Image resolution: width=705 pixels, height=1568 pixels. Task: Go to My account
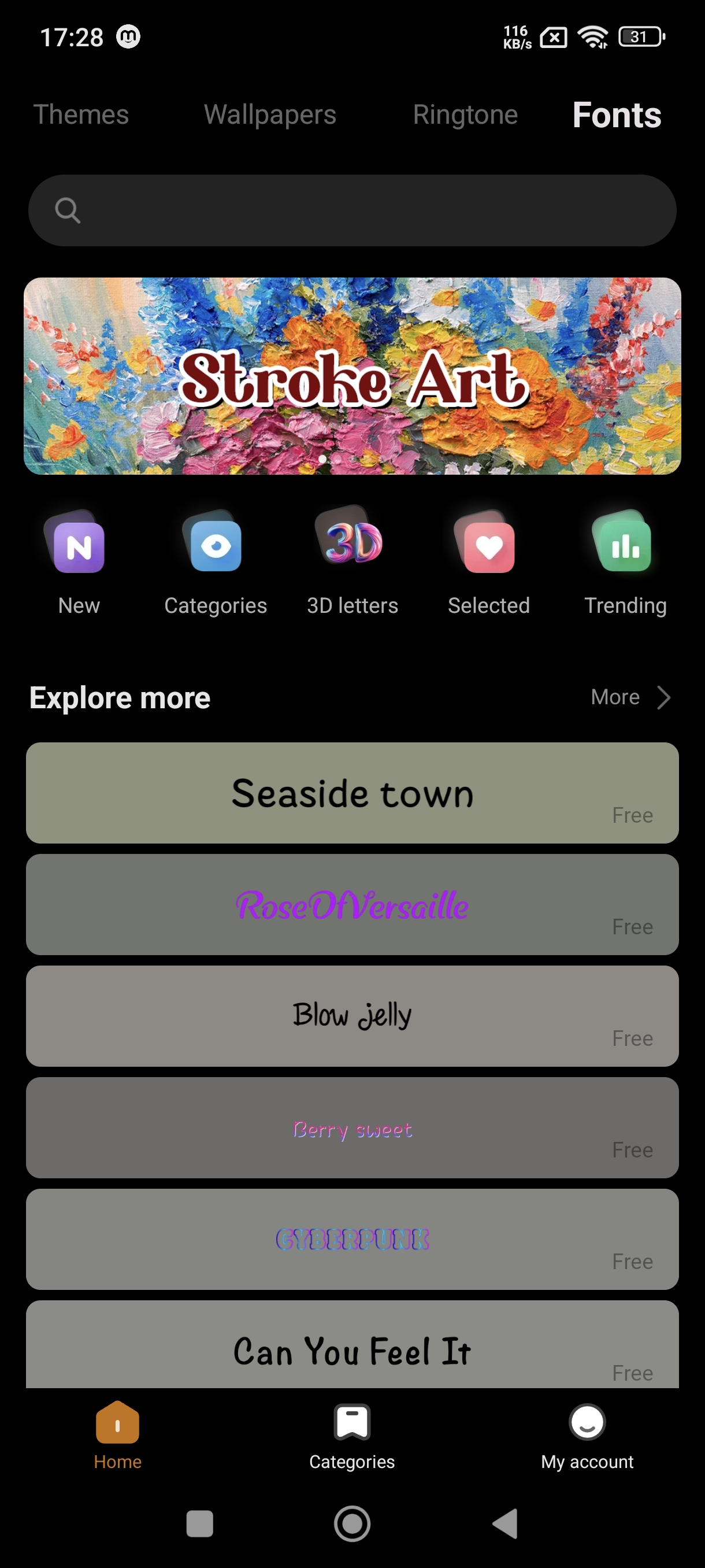pos(587,1437)
